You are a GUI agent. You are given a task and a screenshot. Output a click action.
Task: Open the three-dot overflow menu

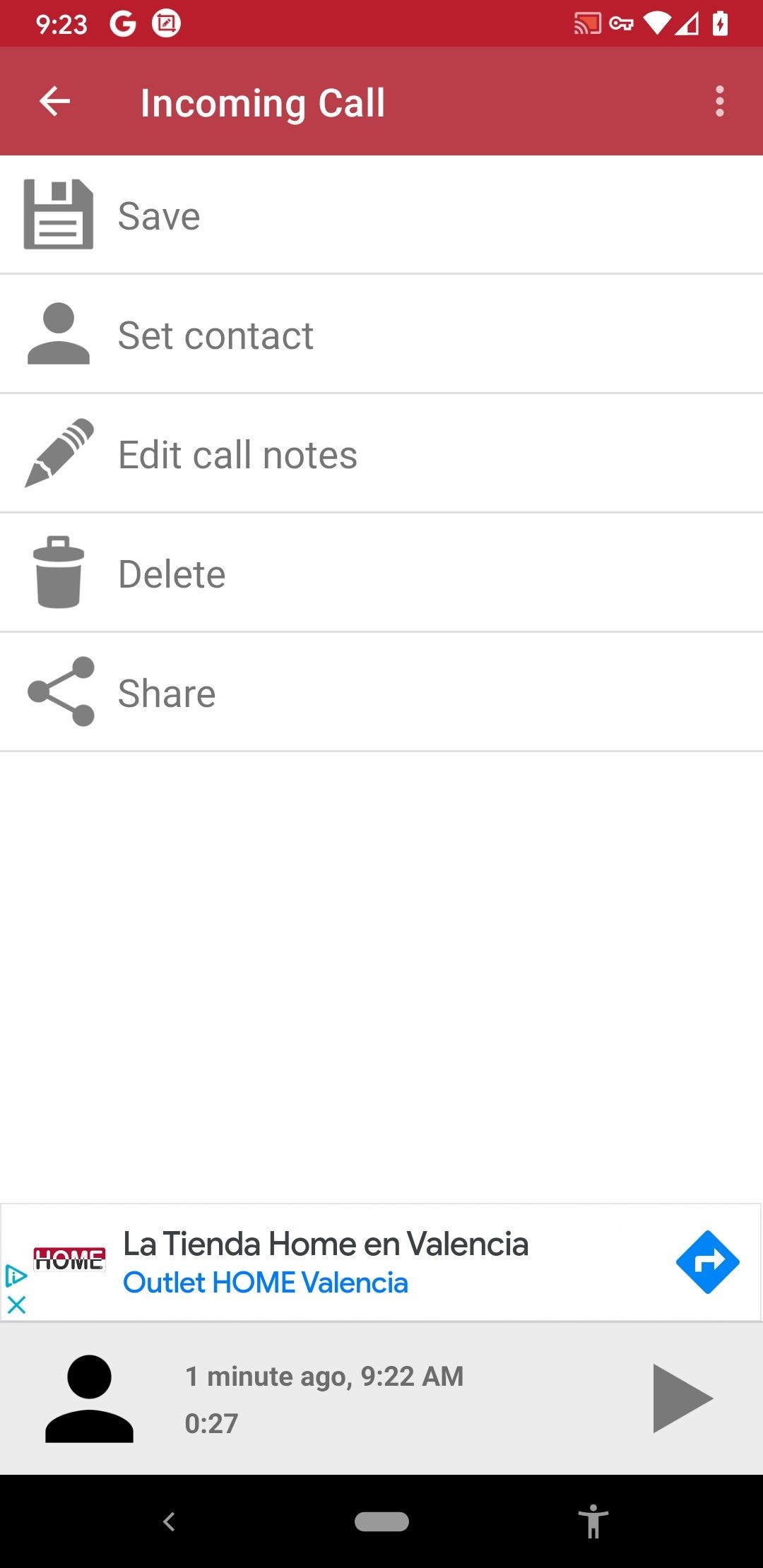tap(719, 102)
